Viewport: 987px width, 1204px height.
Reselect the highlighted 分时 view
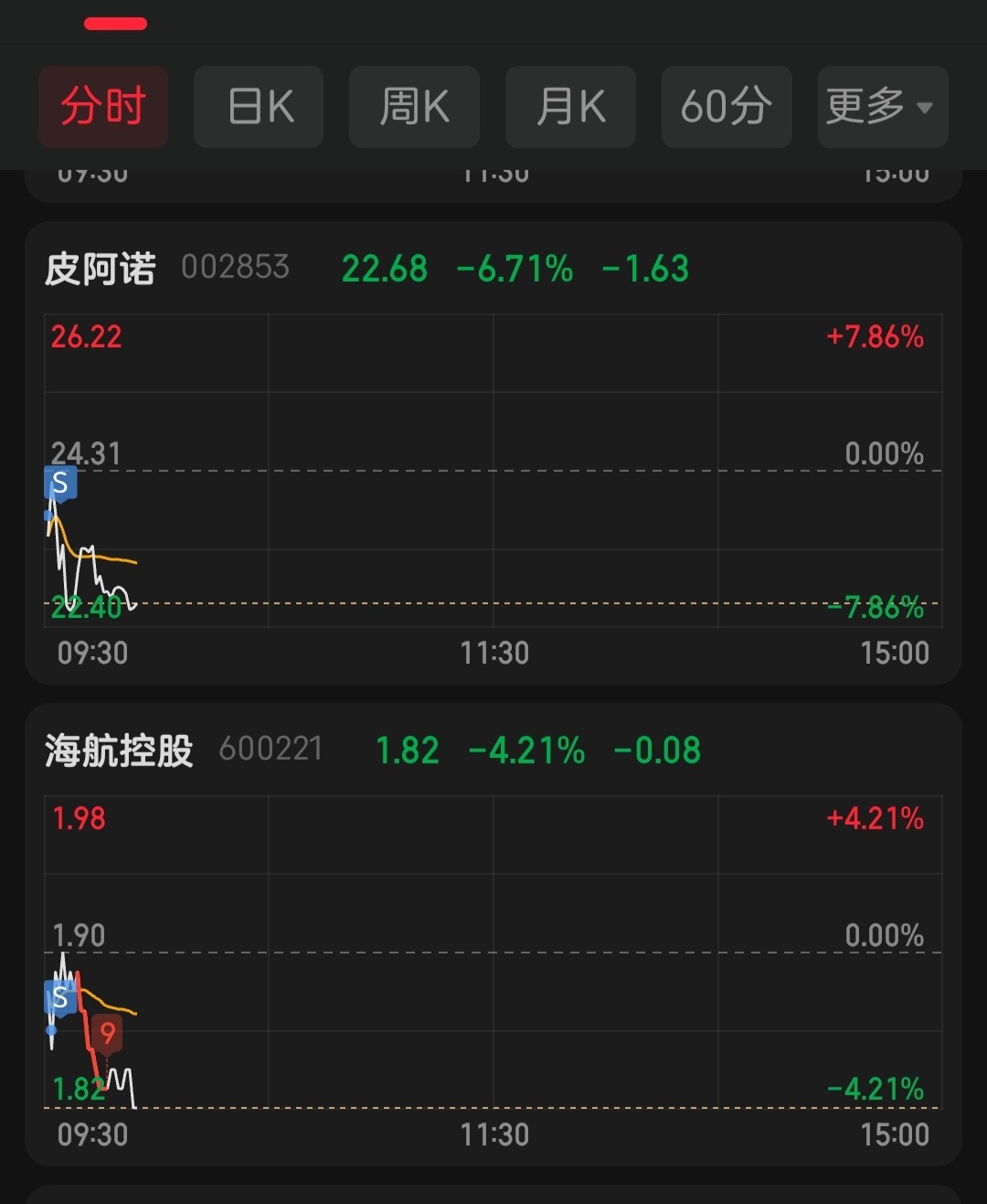point(102,107)
